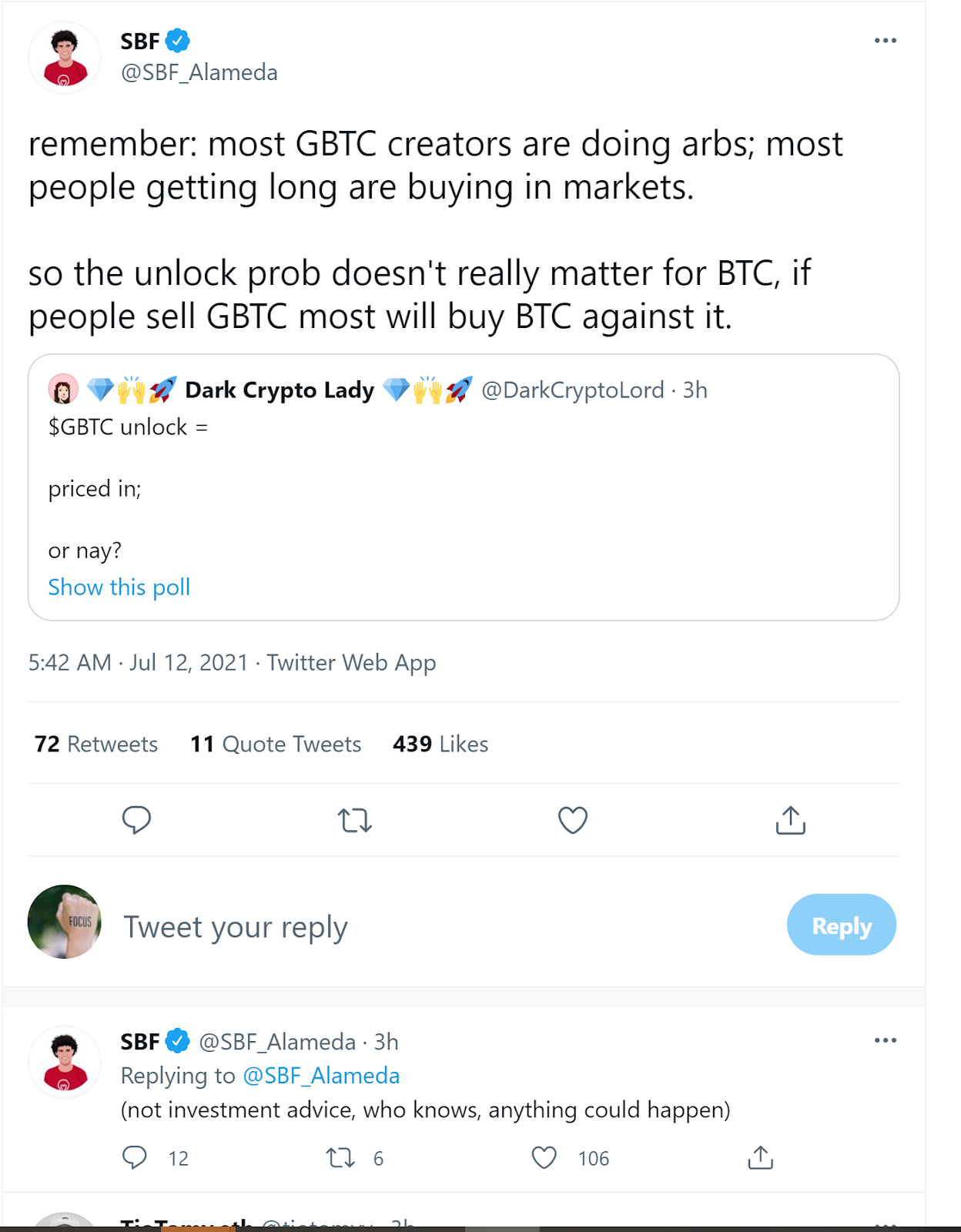The width and height of the screenshot is (961, 1232).
Task: Open SBF's profile picture on main tweet
Action: [x=65, y=58]
